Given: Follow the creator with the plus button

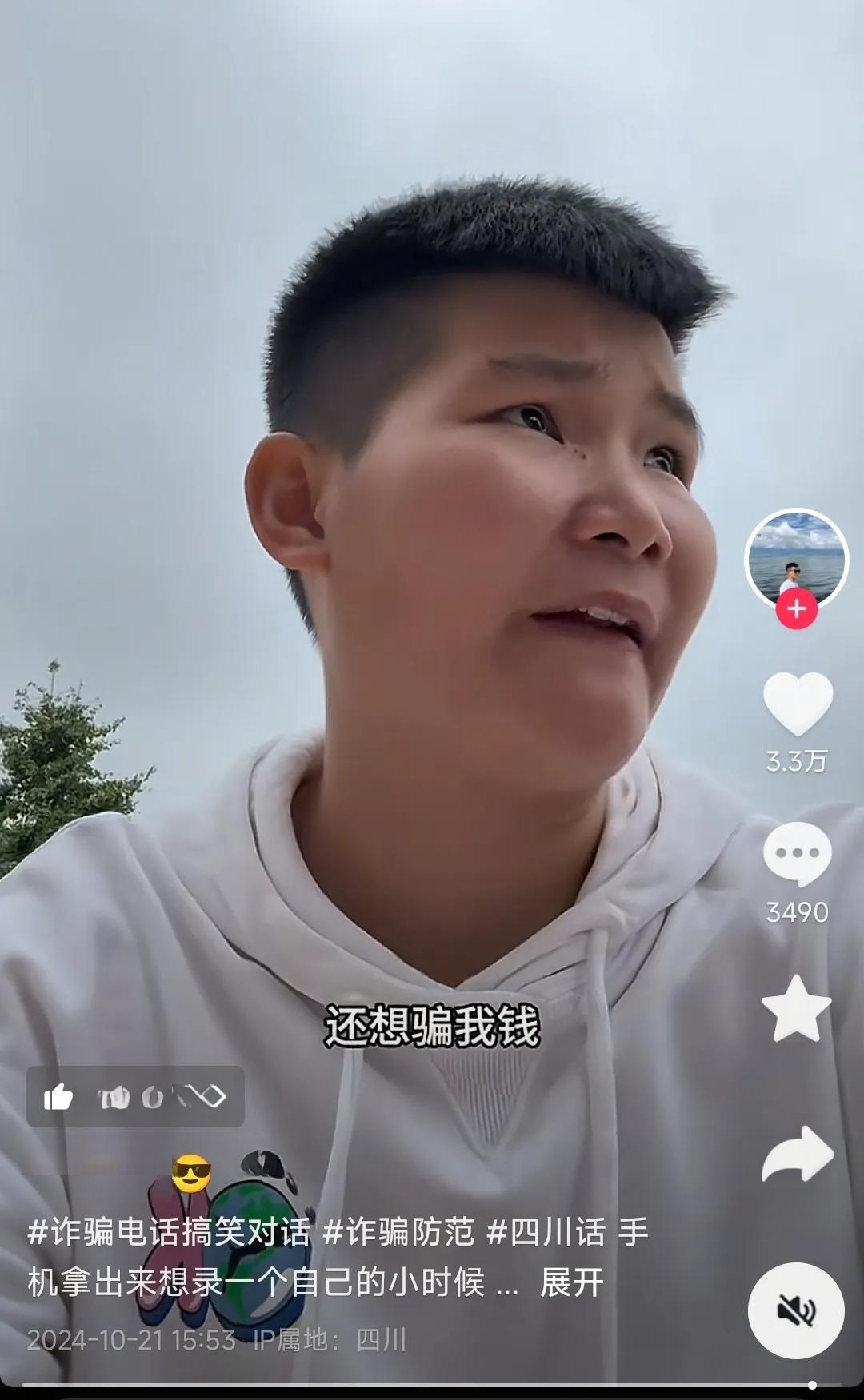Looking at the screenshot, I should coord(796,609).
